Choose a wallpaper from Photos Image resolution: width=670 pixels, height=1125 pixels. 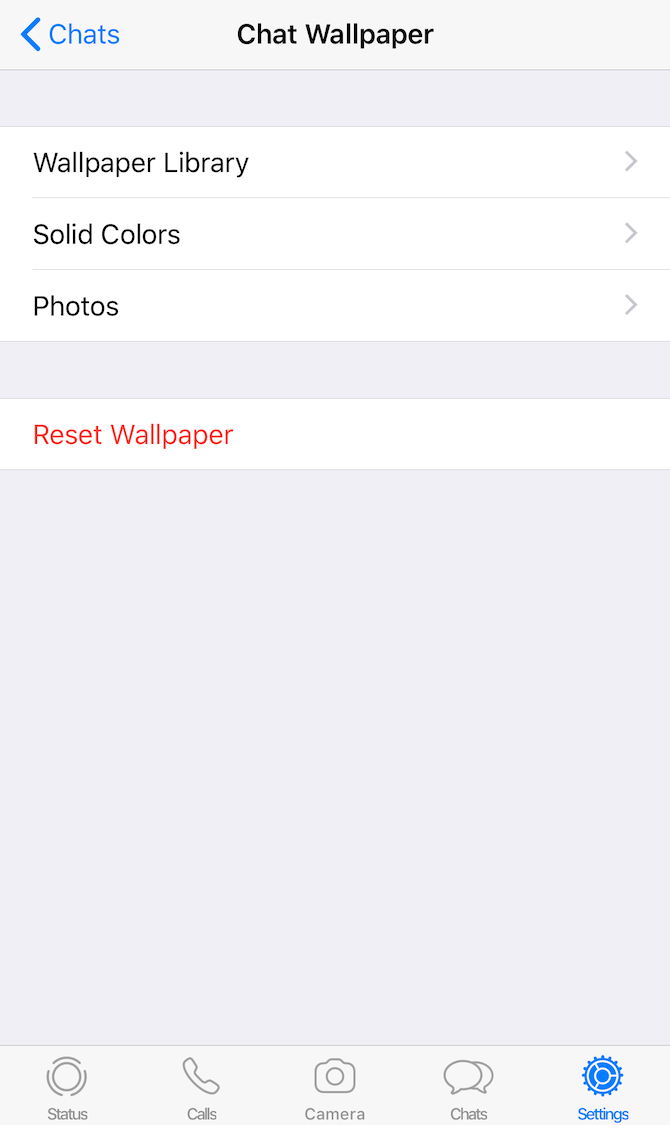pyautogui.click(x=335, y=306)
